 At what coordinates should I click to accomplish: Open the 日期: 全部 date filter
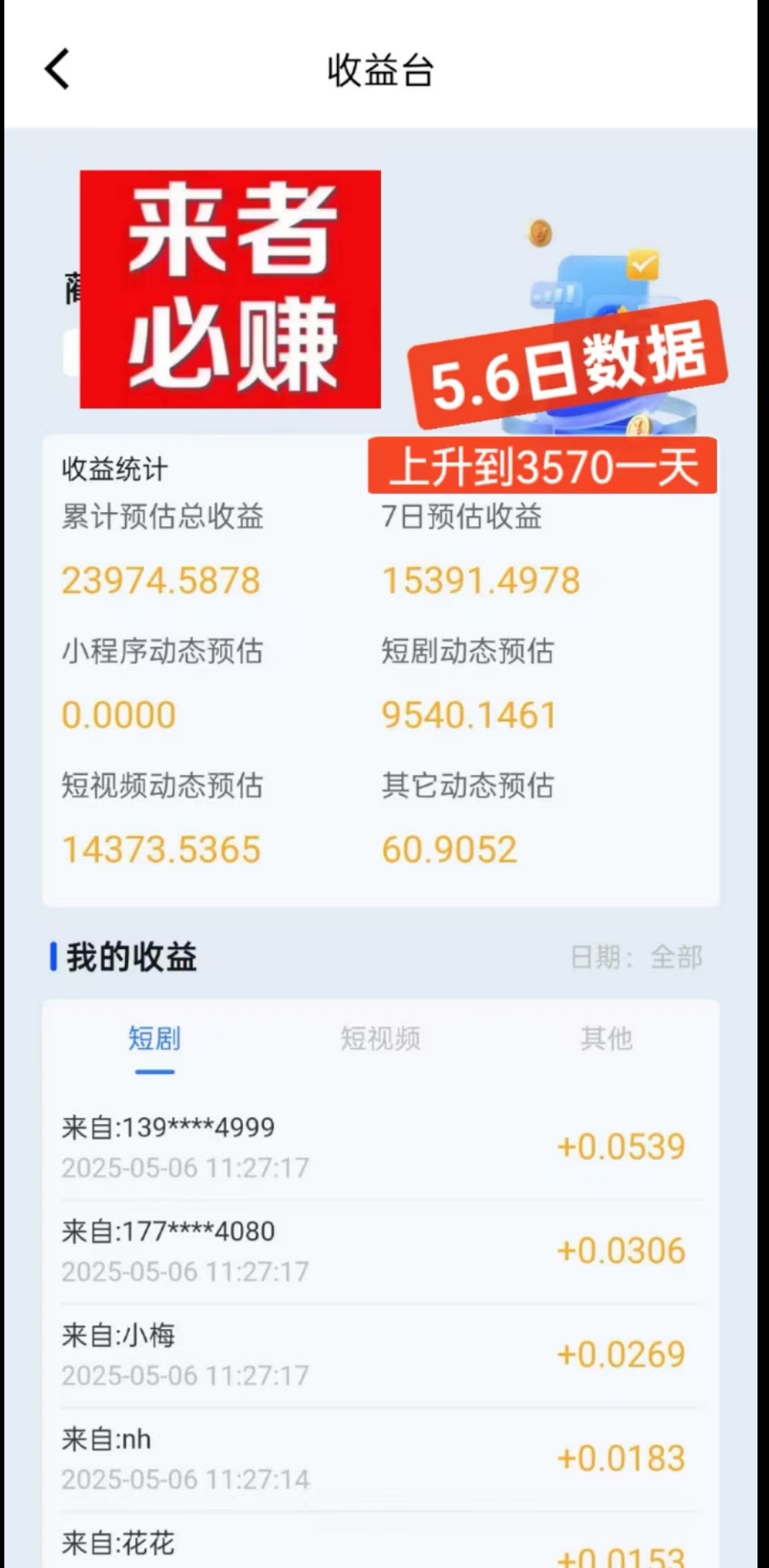point(636,957)
